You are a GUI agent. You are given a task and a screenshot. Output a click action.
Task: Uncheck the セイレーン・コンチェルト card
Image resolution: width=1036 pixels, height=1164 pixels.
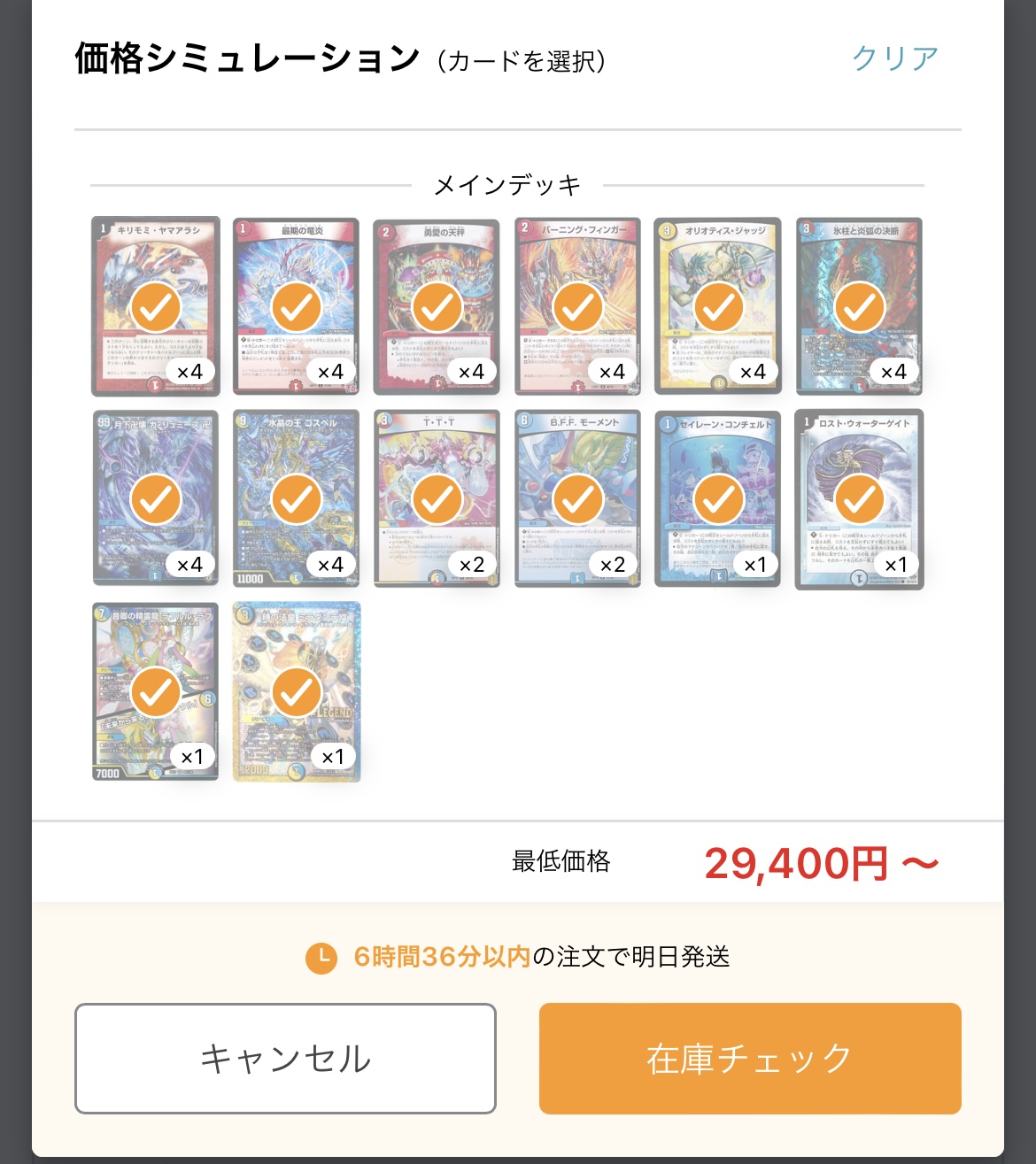[718, 499]
